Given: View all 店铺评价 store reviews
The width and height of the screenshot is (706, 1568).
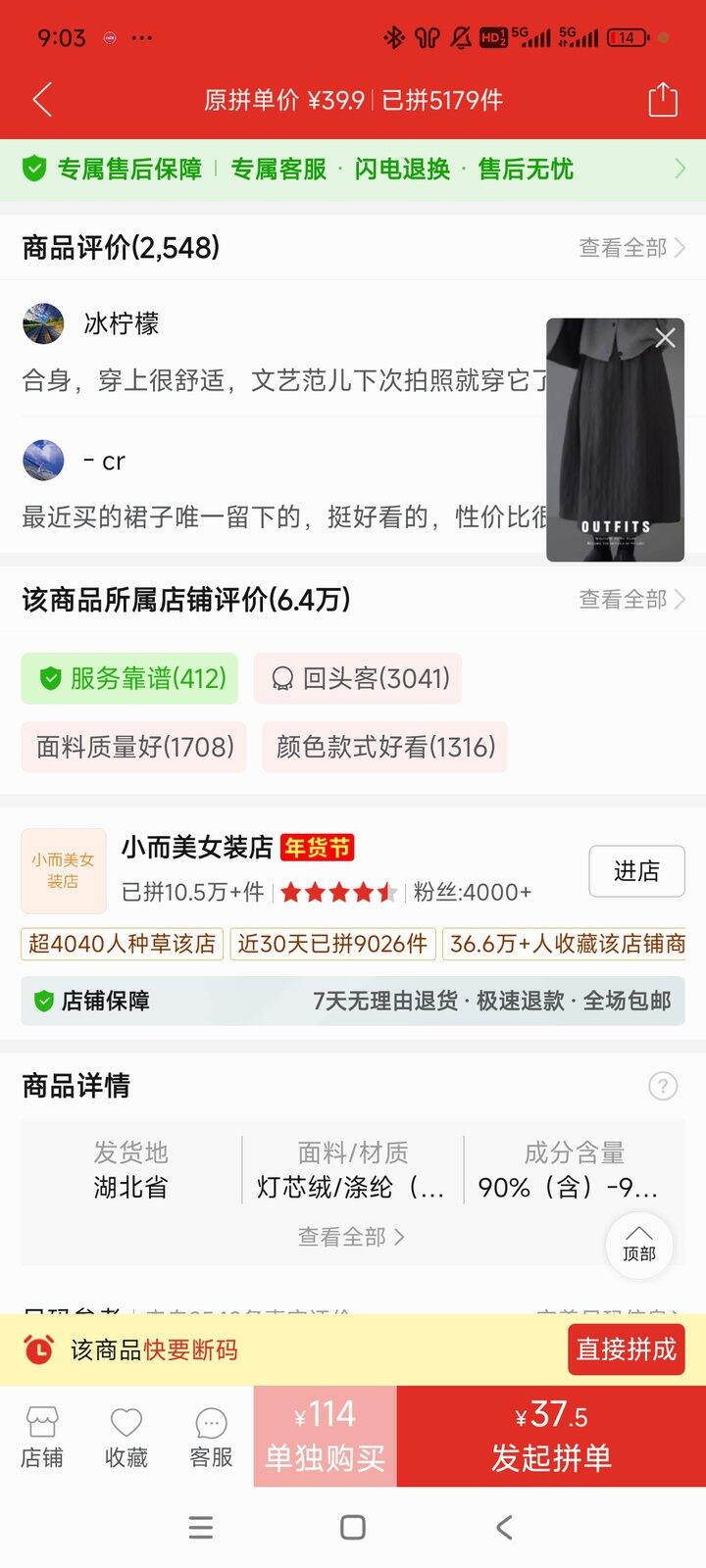Looking at the screenshot, I should coord(630,599).
